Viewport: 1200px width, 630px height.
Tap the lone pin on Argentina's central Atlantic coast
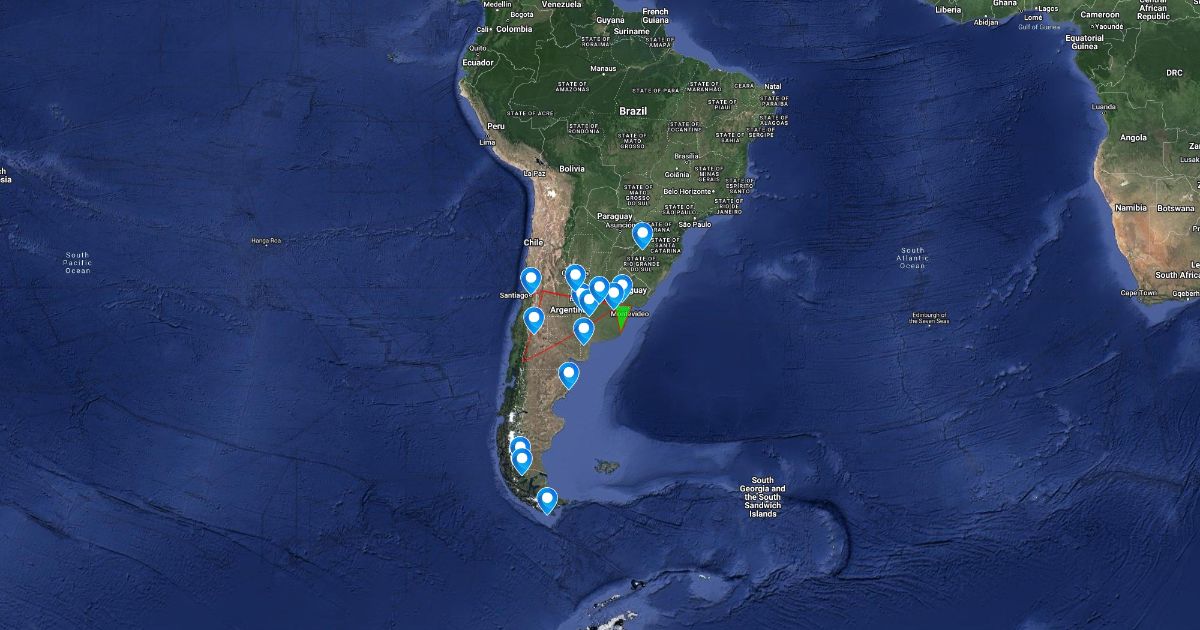pyautogui.click(x=569, y=375)
